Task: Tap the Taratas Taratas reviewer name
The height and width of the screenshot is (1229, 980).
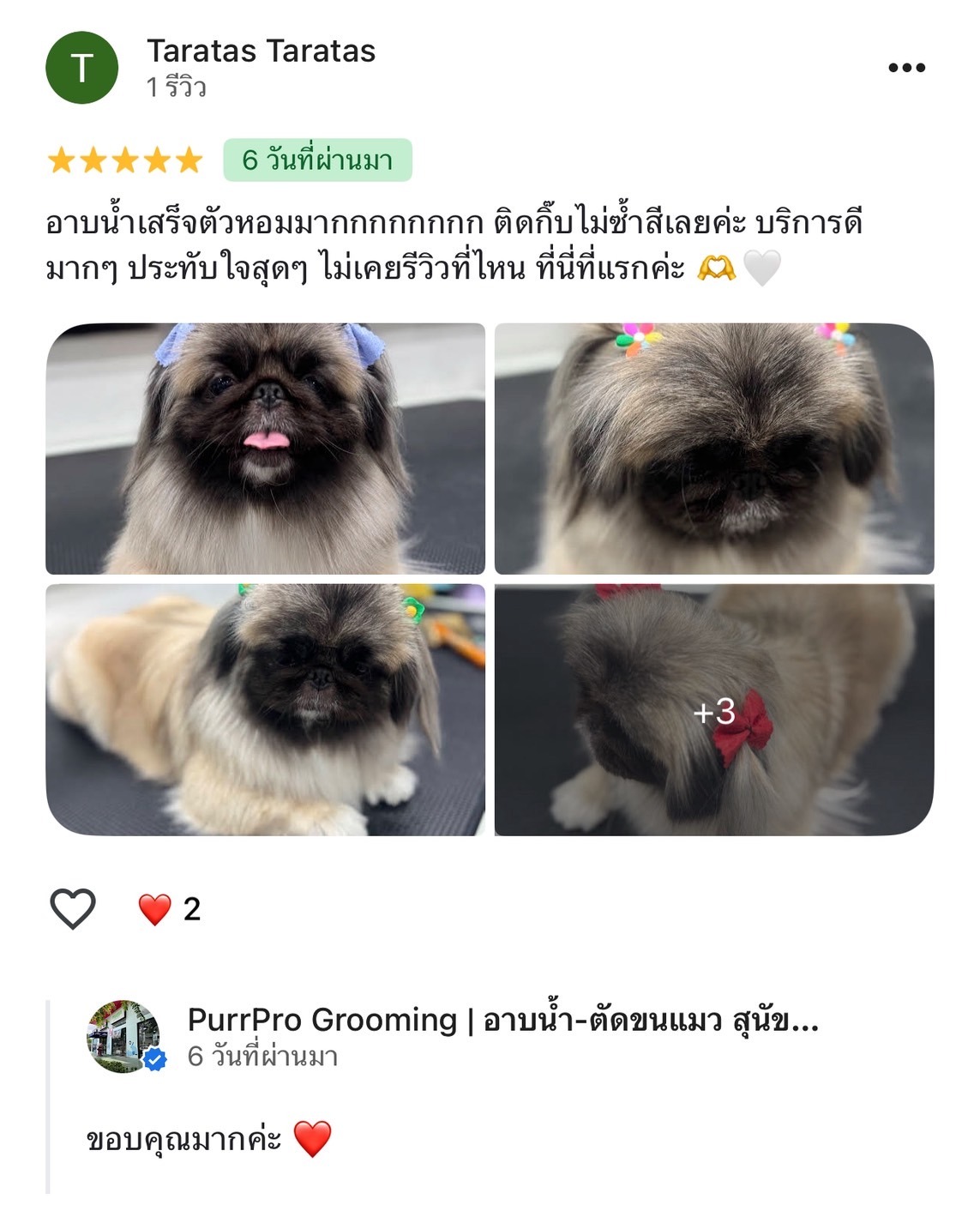Action: pyautogui.click(x=261, y=51)
